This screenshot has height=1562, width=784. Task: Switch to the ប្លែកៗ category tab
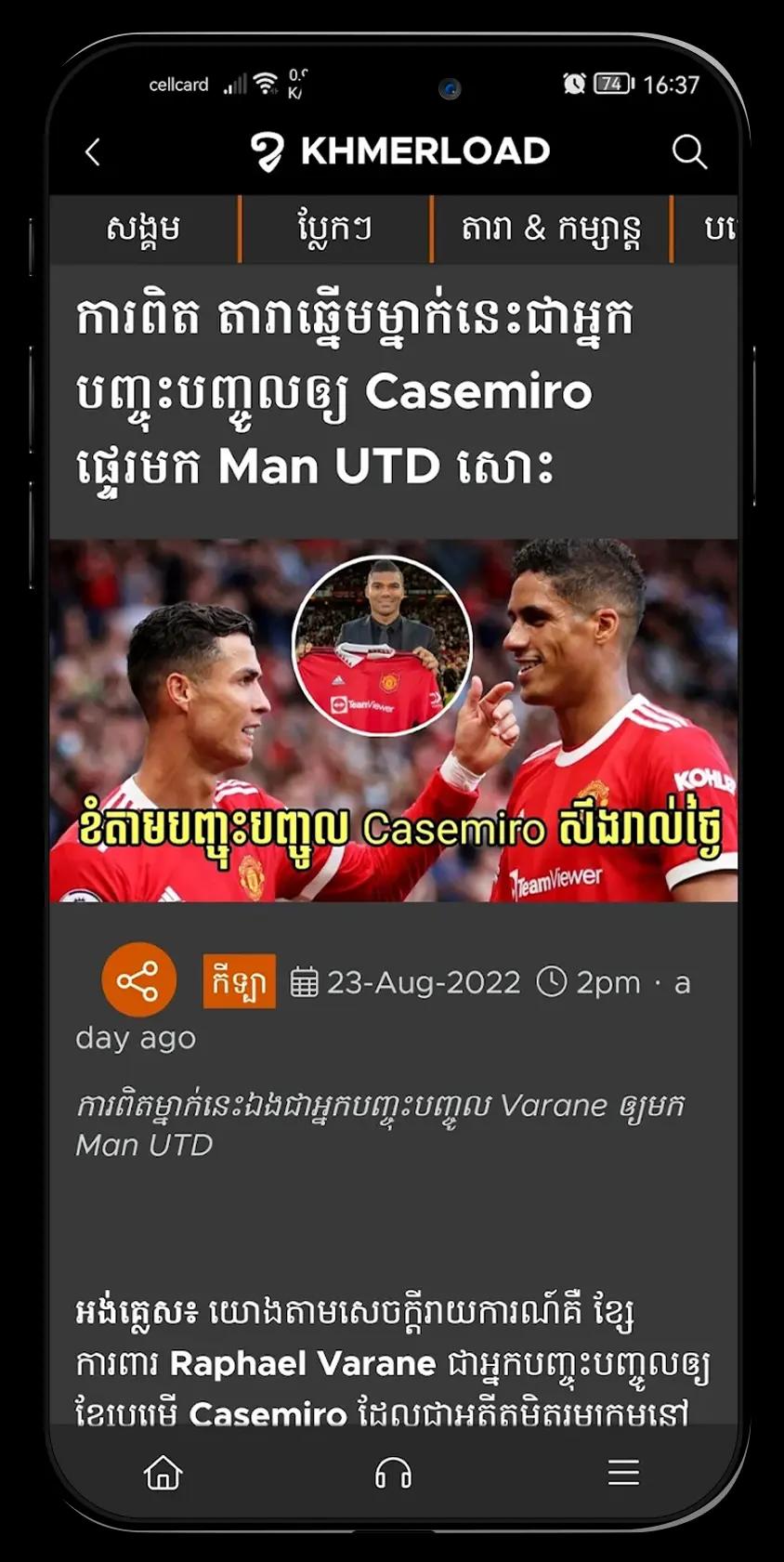click(x=335, y=229)
